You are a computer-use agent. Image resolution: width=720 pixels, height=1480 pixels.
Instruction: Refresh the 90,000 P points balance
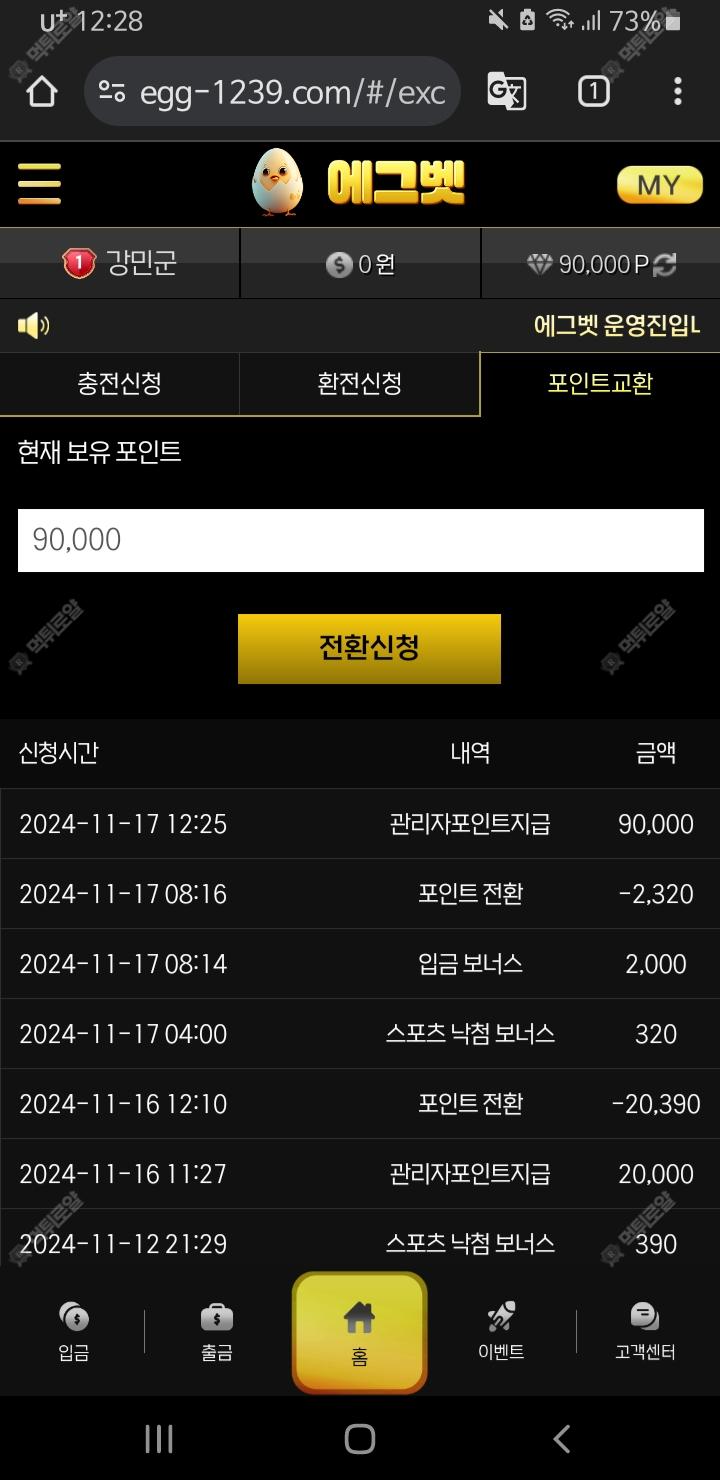[x=665, y=264]
